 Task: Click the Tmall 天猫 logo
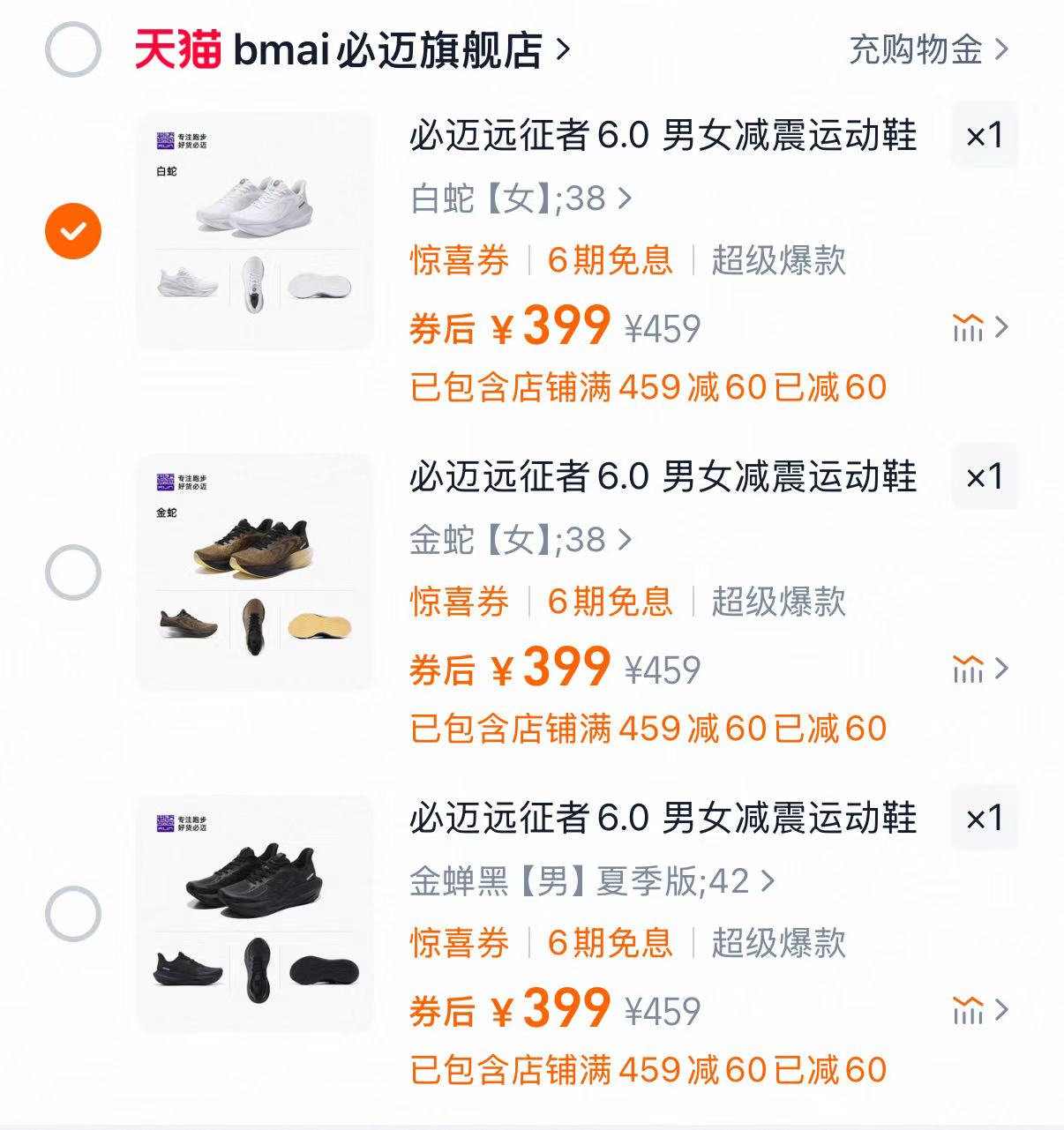coord(176,49)
